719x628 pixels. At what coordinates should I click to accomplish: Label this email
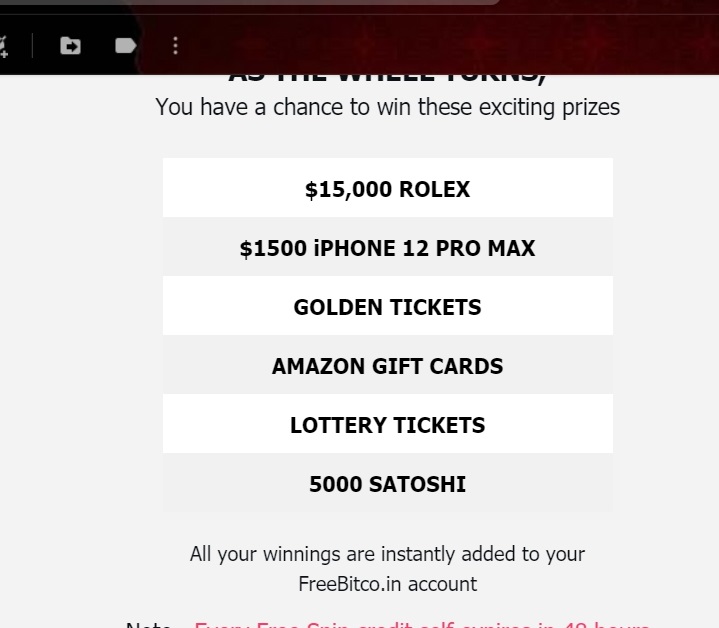125,45
